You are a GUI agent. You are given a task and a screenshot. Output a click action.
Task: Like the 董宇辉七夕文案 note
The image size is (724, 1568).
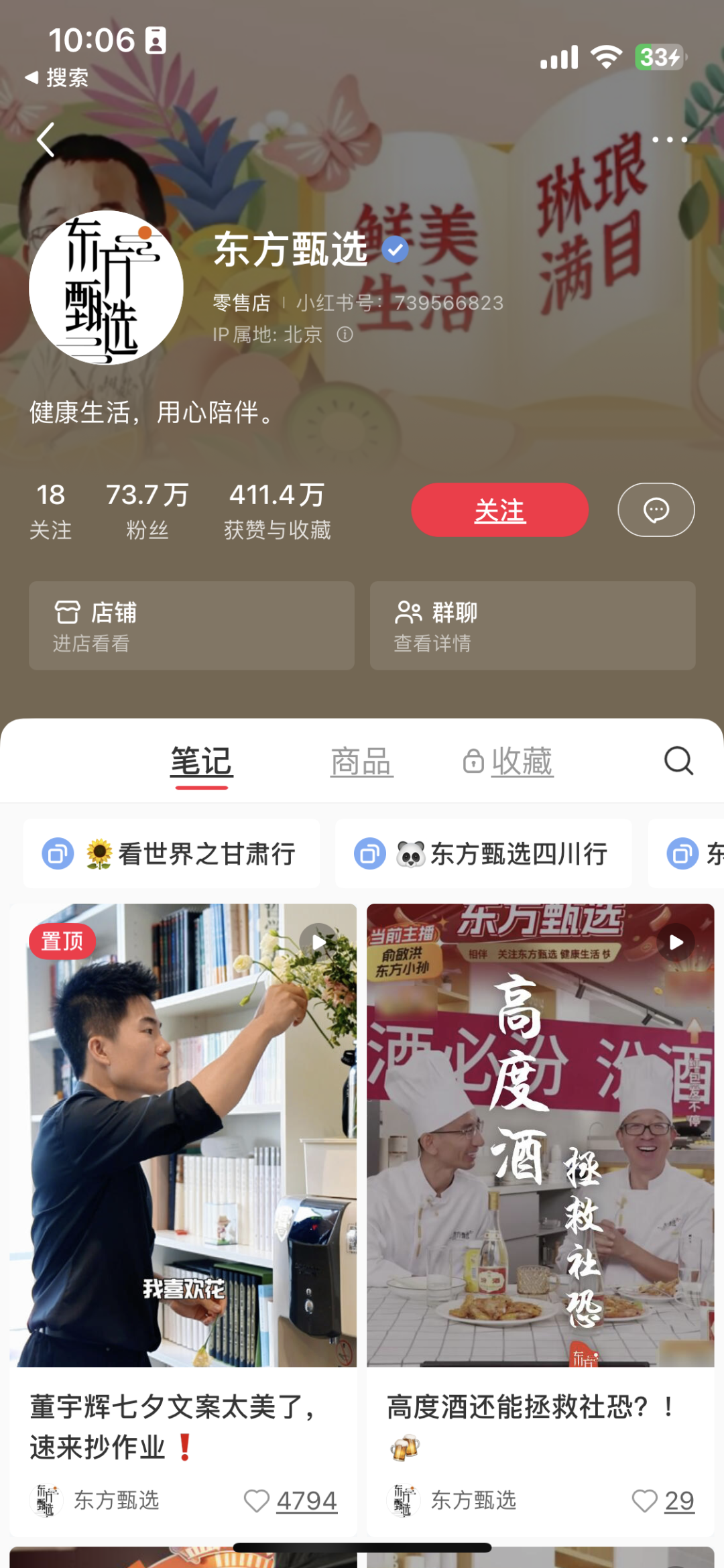[257, 1500]
